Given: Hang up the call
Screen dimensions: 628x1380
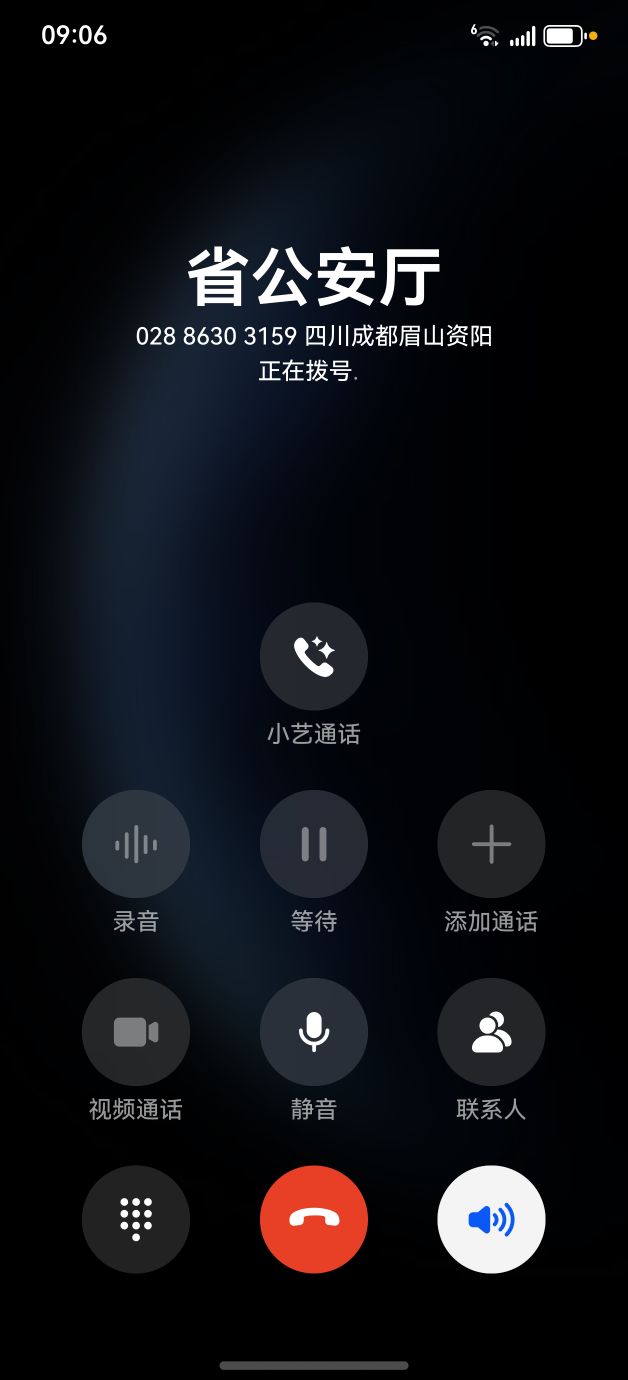Looking at the screenshot, I should 314,1219.
